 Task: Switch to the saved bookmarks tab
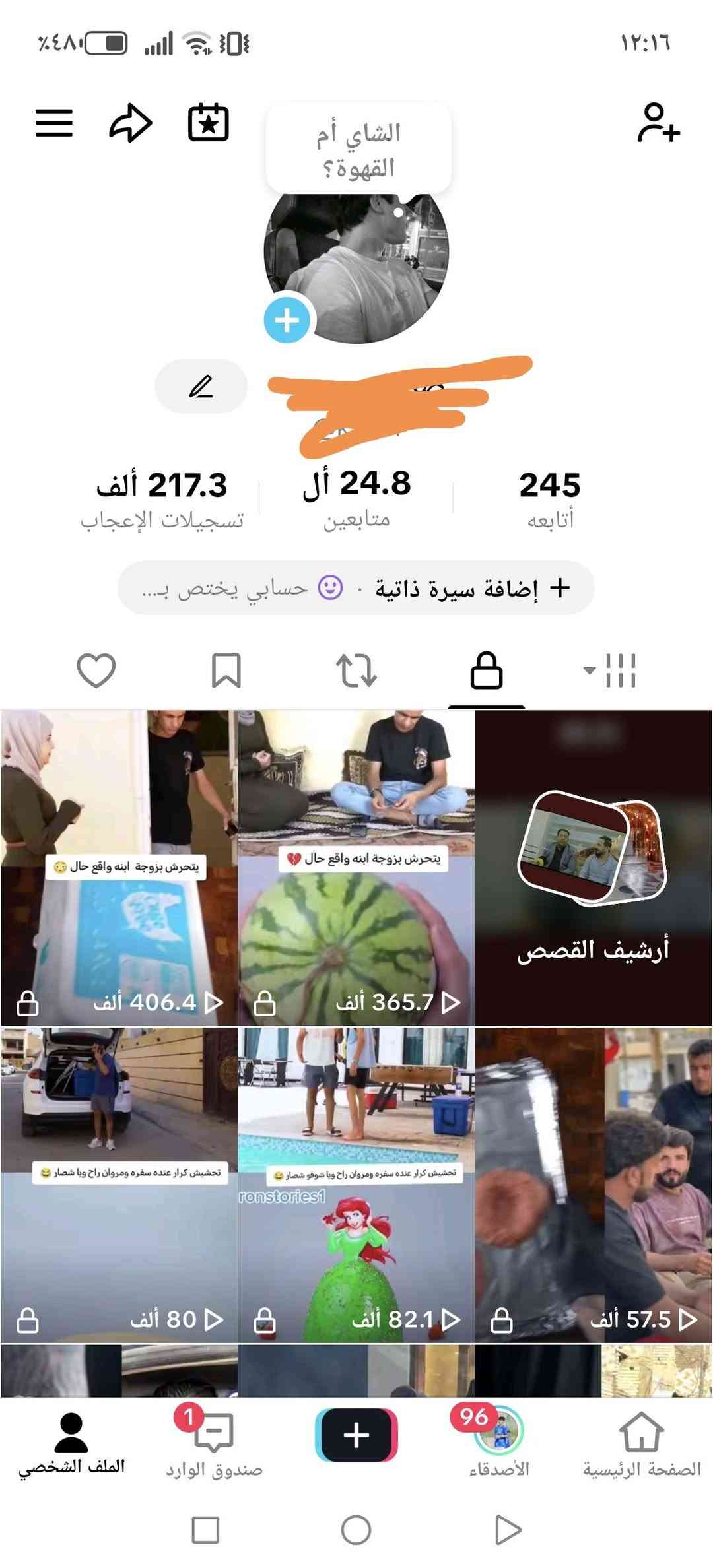(226, 670)
